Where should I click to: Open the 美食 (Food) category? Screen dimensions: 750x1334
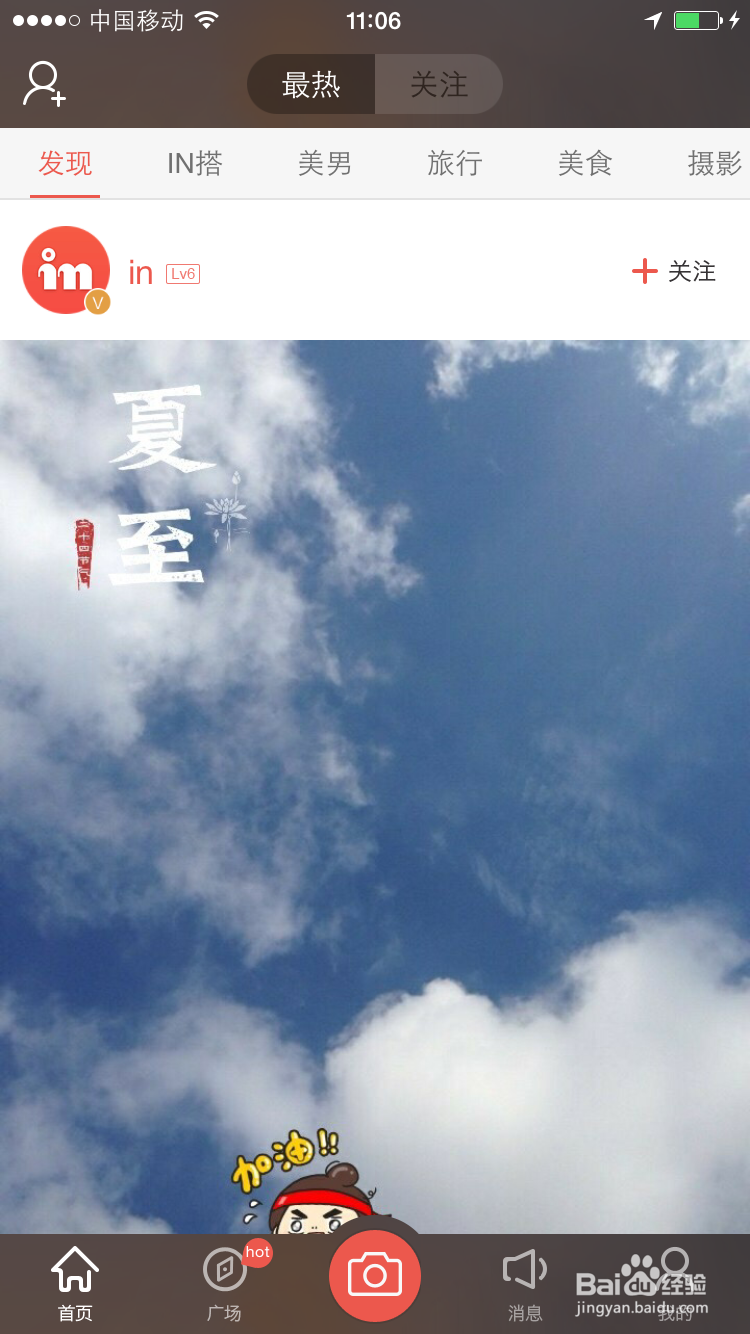[x=585, y=163]
